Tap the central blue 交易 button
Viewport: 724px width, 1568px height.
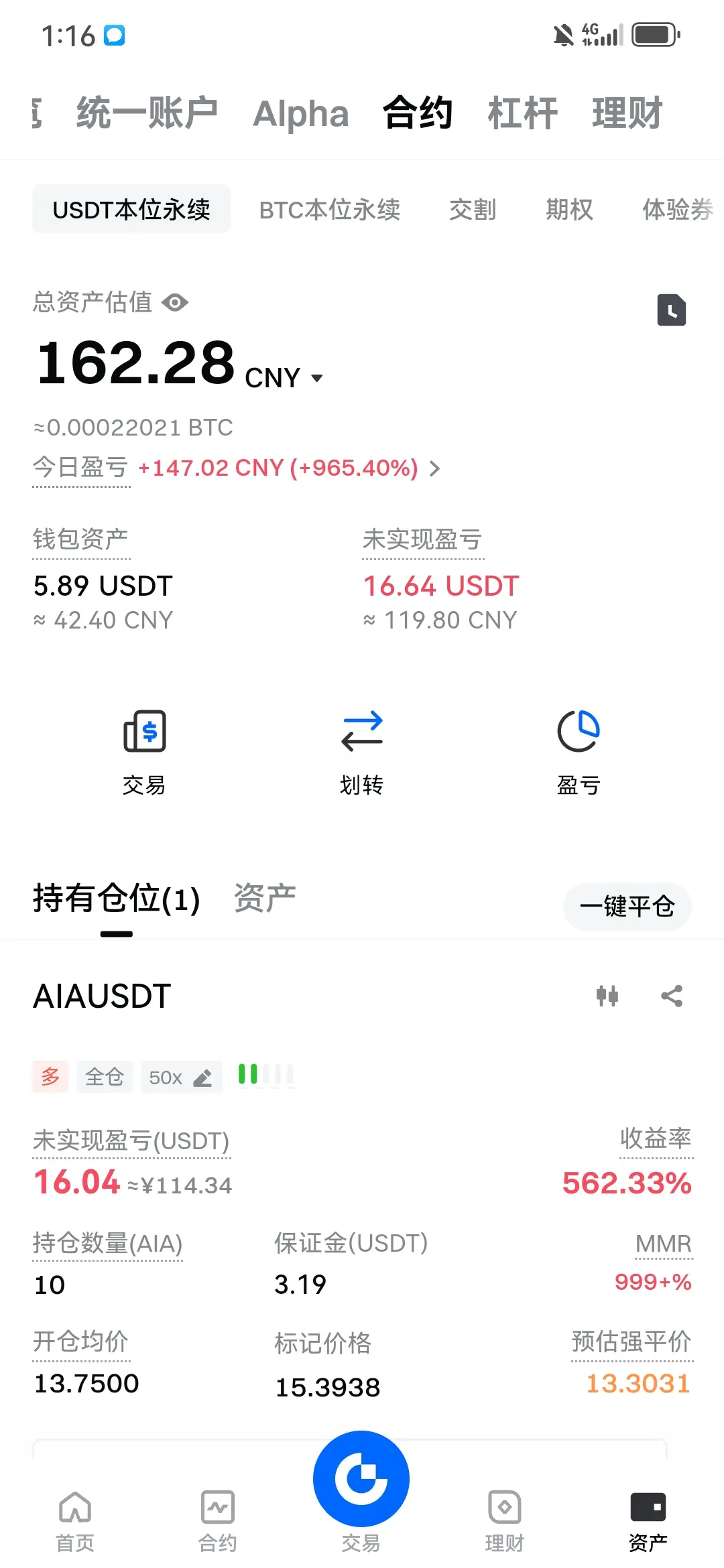pyautogui.click(x=361, y=1478)
